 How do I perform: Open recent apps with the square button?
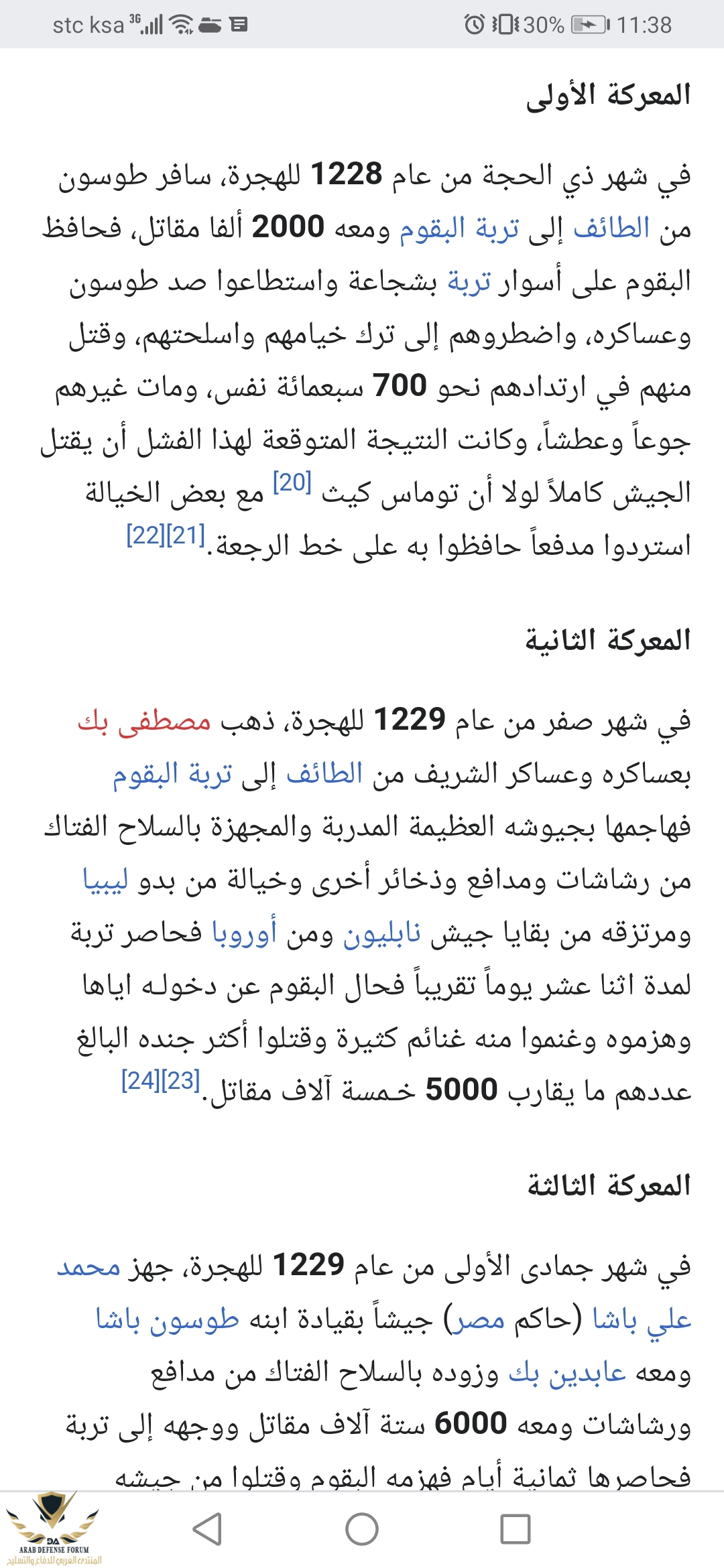point(516,1529)
